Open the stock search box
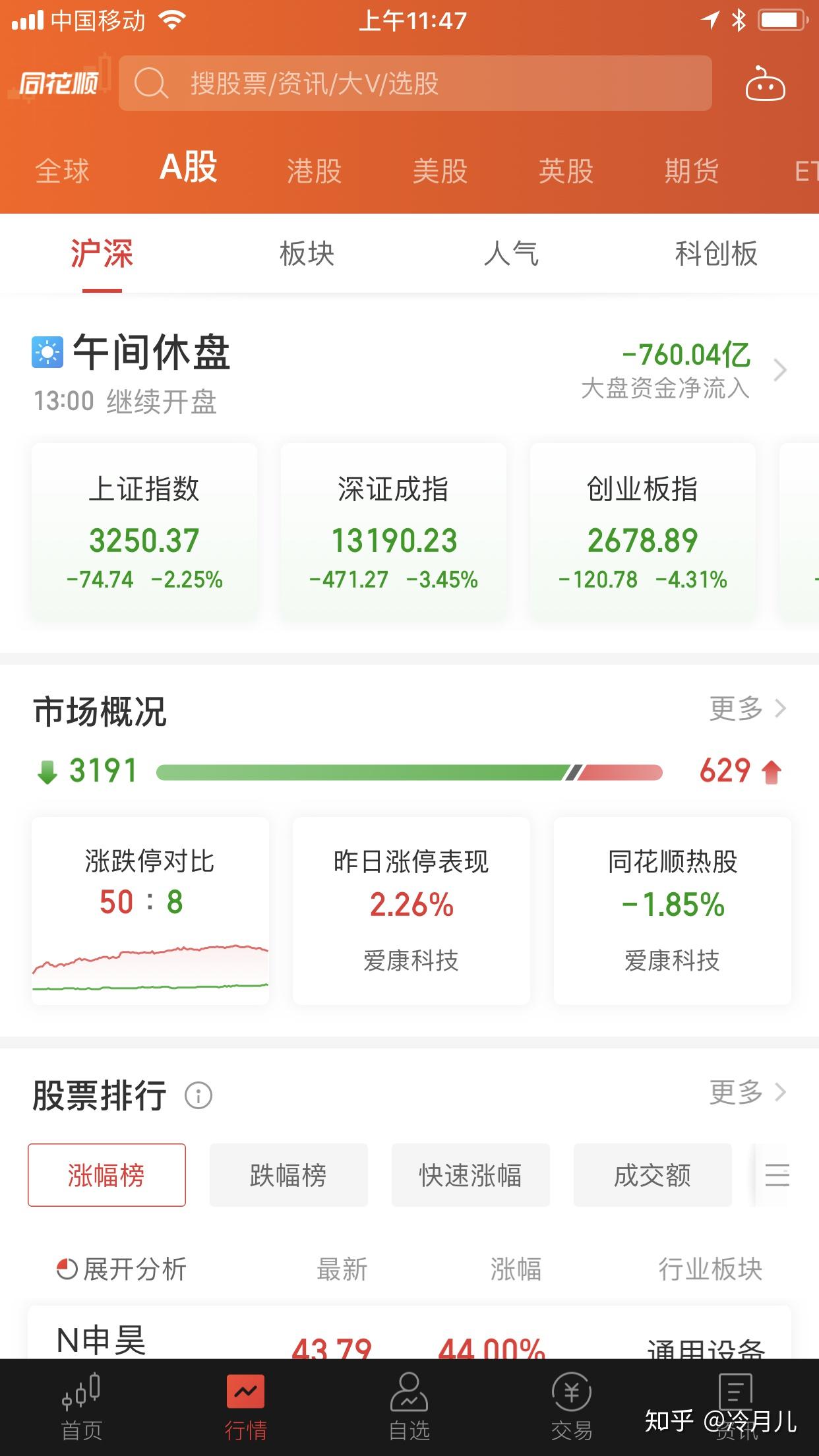 click(415, 84)
